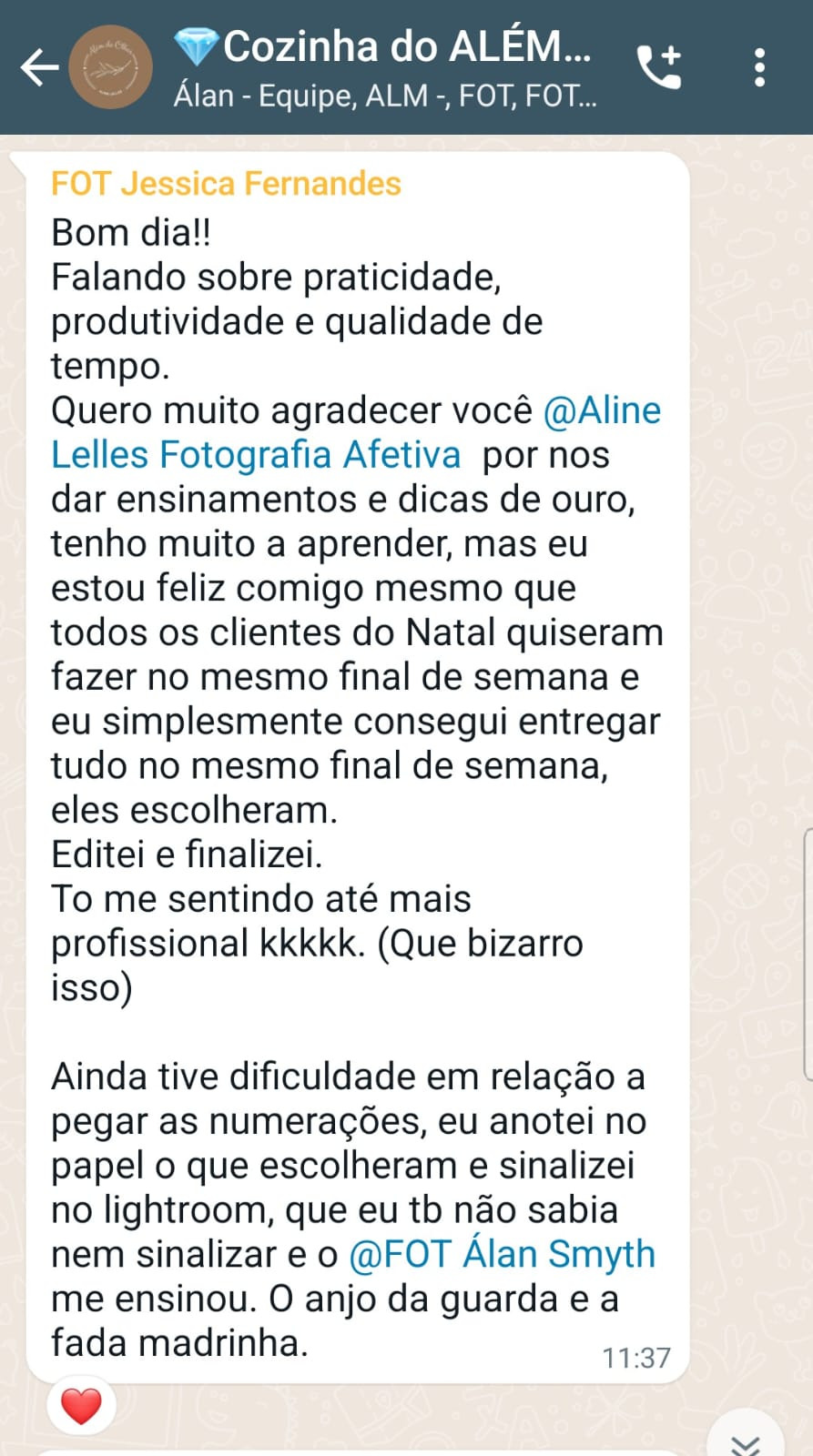View the heart reaction on the message
813x1456 pixels.
coord(81,1406)
